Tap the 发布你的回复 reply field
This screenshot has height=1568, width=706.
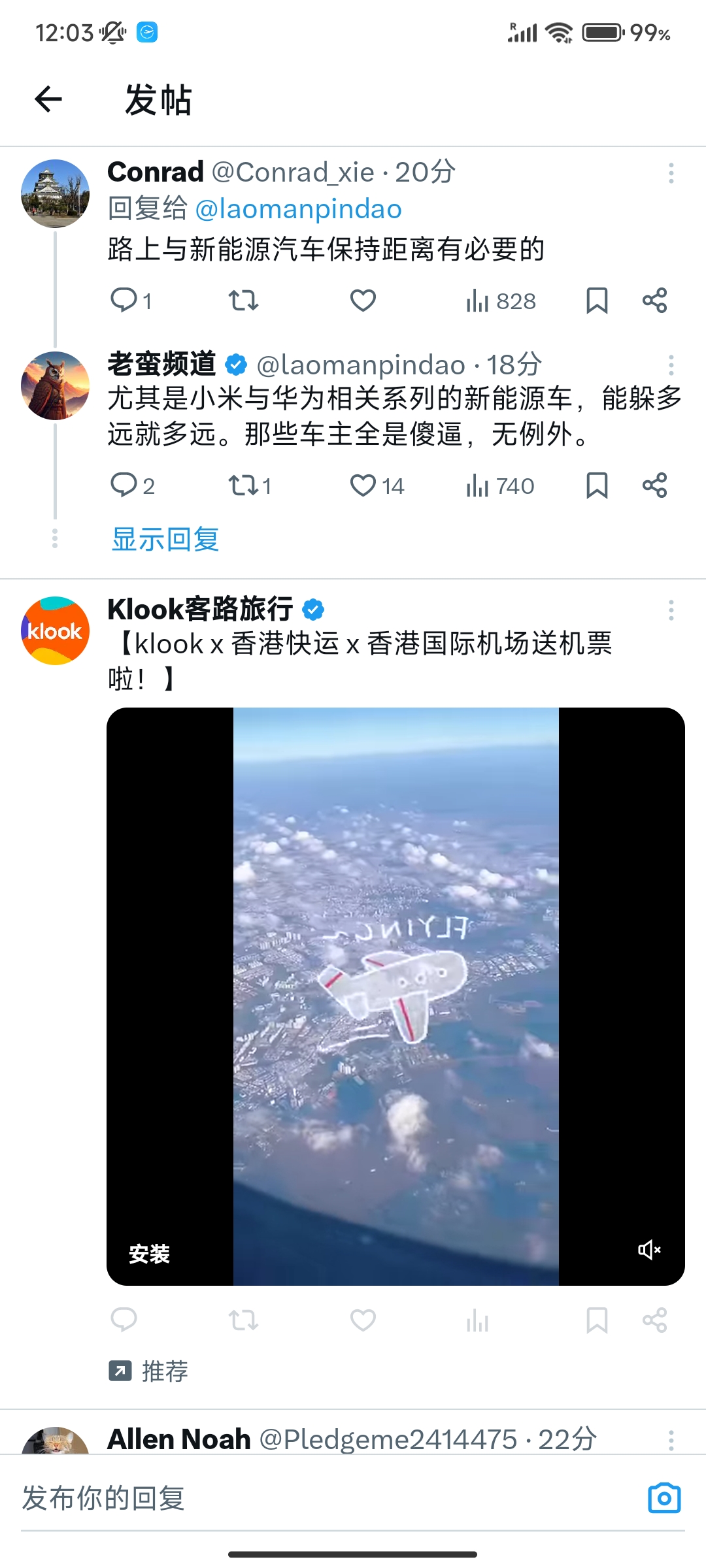click(327, 1498)
